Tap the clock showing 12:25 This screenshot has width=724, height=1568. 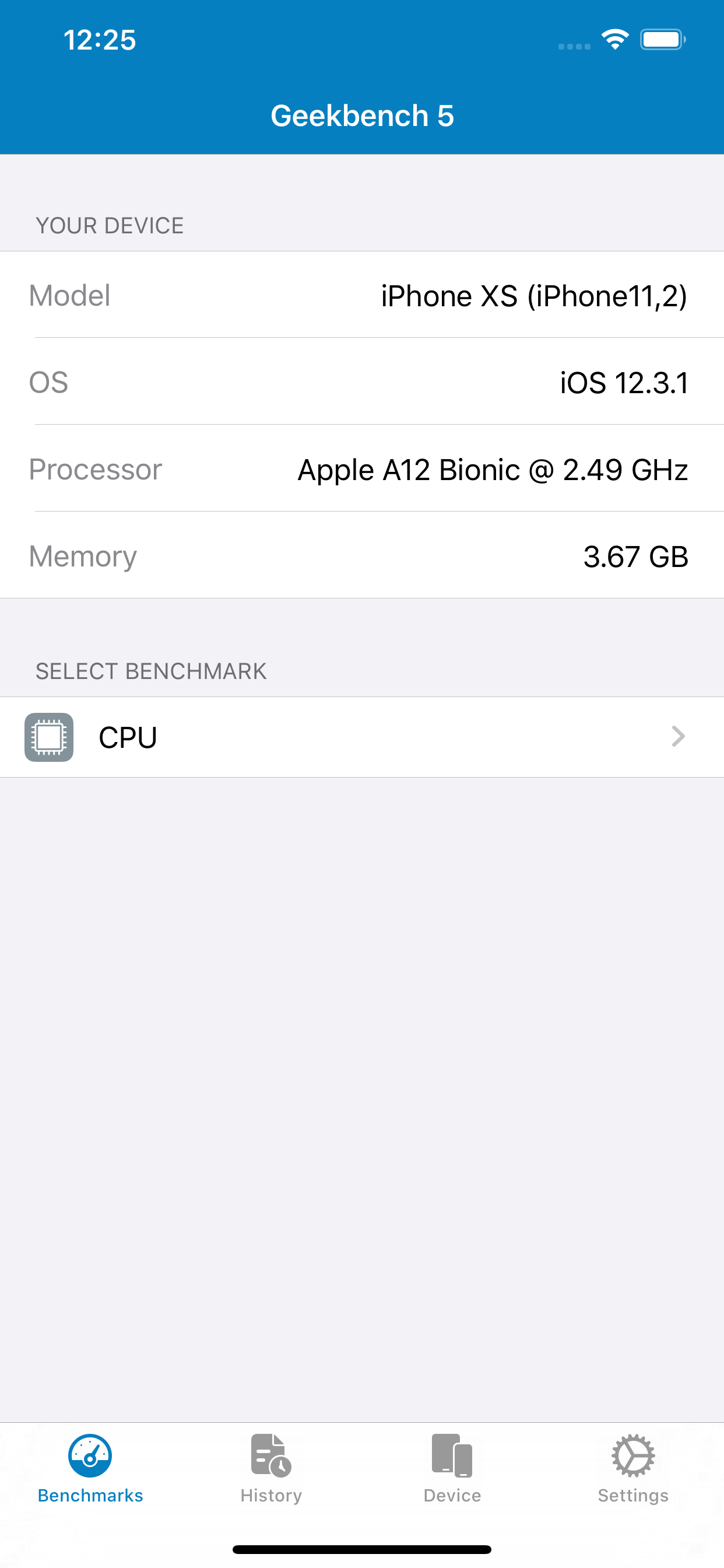click(x=100, y=39)
